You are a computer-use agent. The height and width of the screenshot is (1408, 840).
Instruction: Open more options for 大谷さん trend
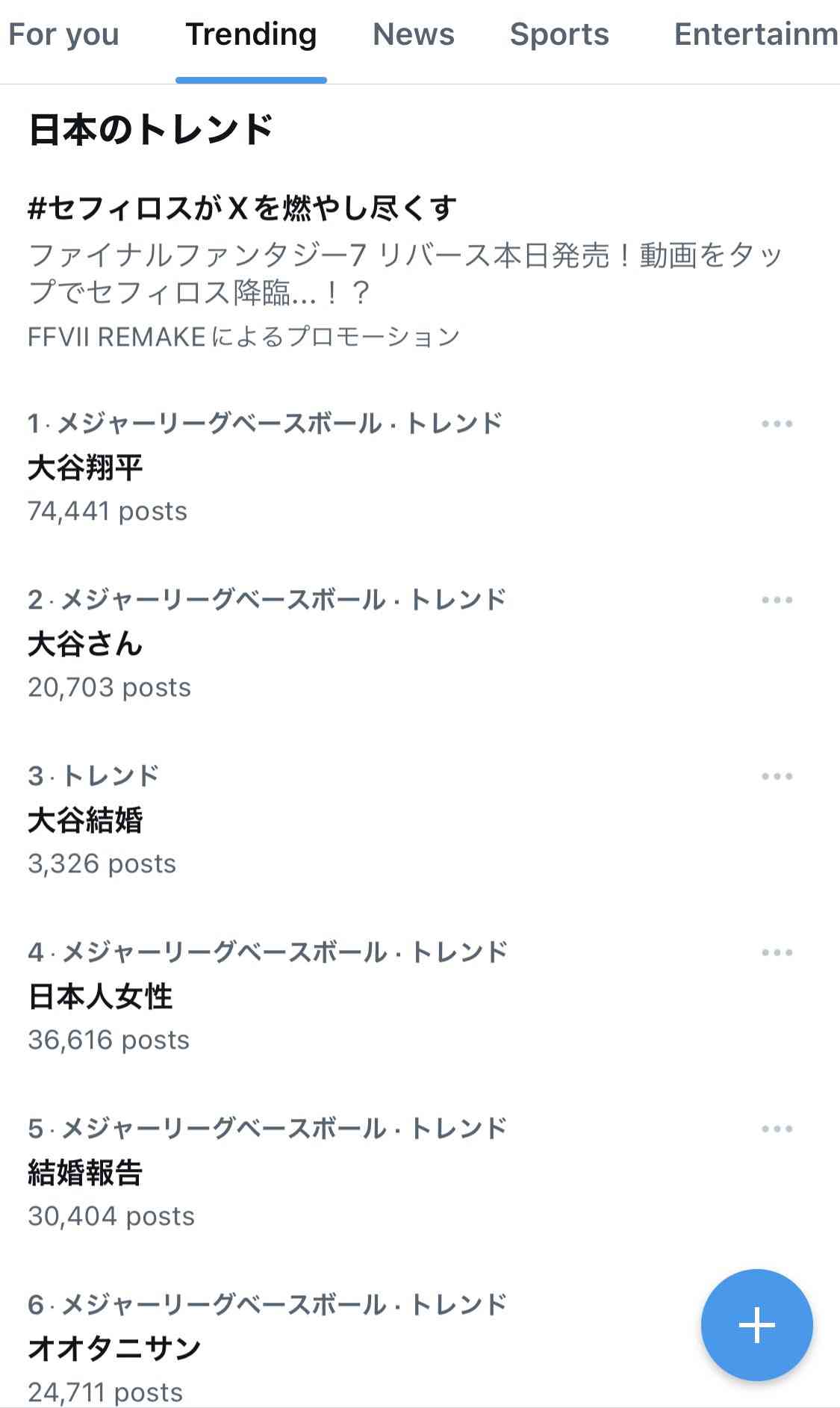point(777,601)
